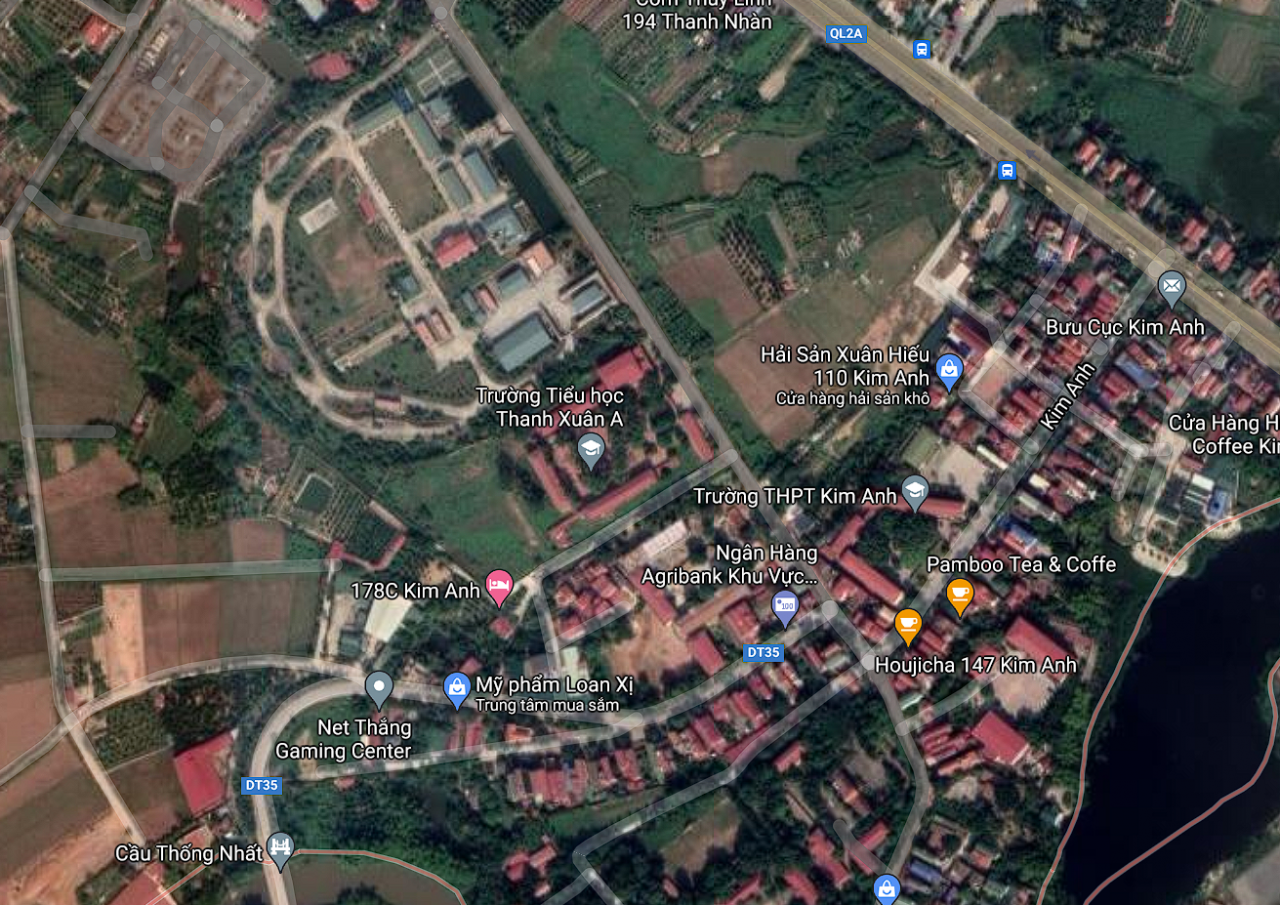Select the Net Thắng Gaming Center pin

378,688
